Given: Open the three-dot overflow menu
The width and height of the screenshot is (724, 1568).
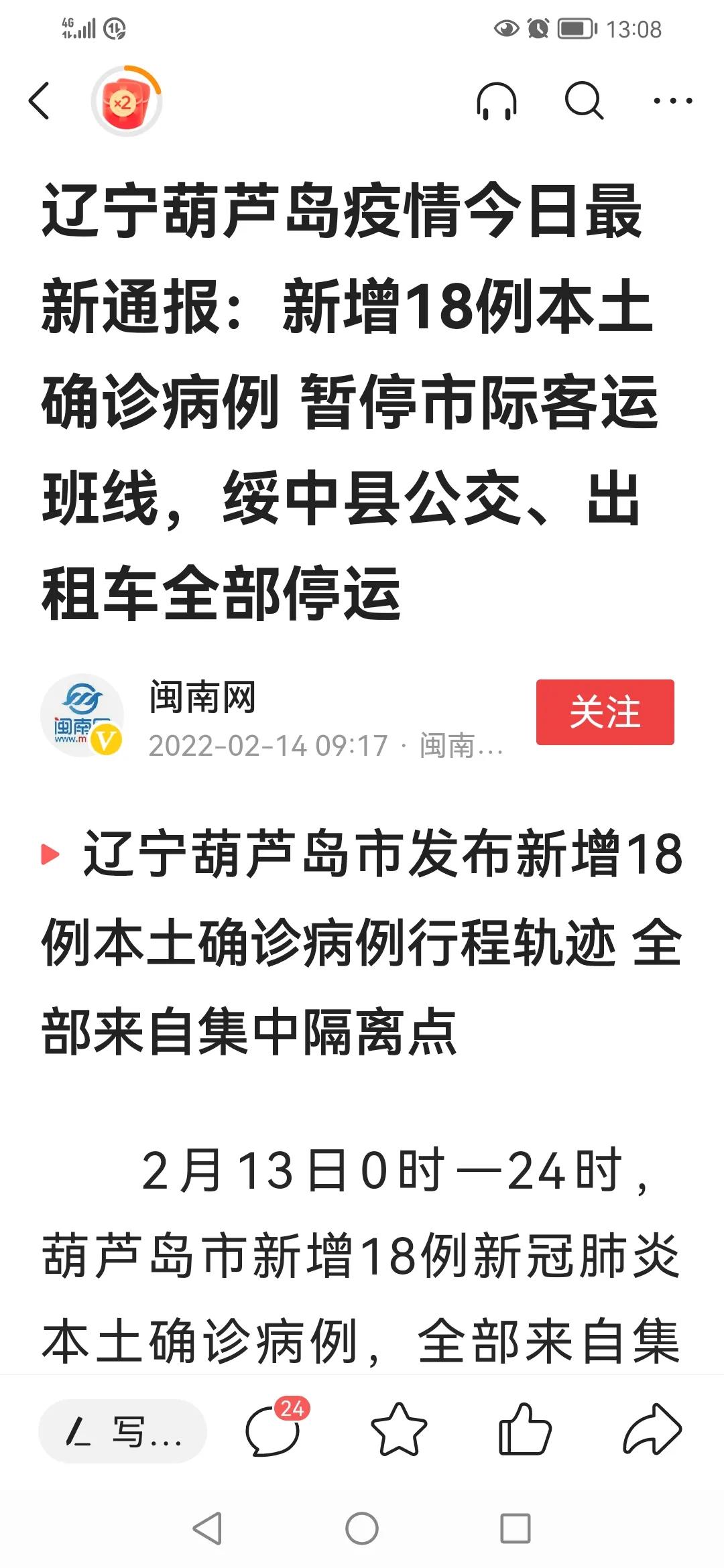Looking at the screenshot, I should pyautogui.click(x=672, y=102).
